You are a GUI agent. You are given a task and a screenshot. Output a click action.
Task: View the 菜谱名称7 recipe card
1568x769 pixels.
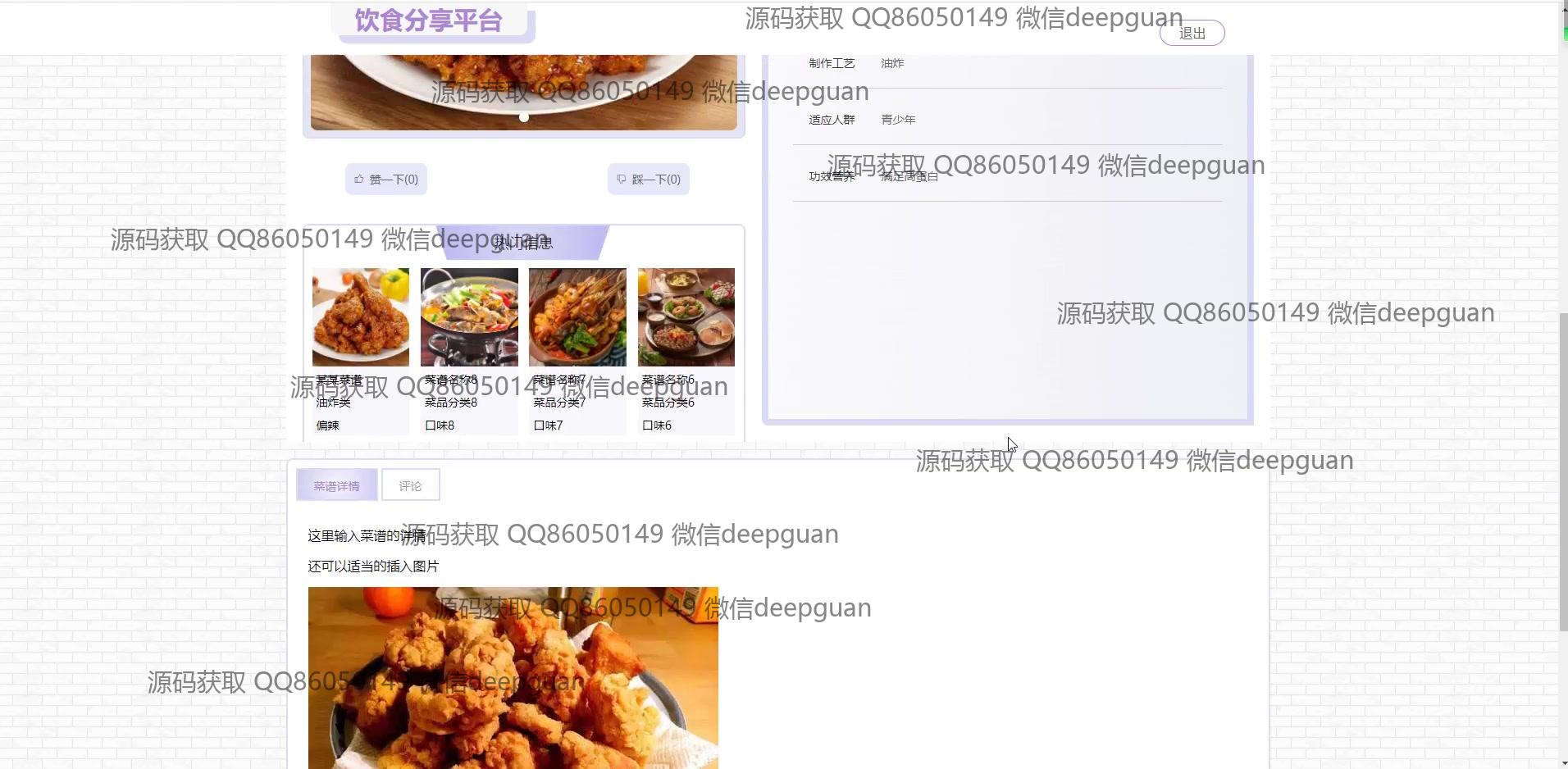(577, 318)
